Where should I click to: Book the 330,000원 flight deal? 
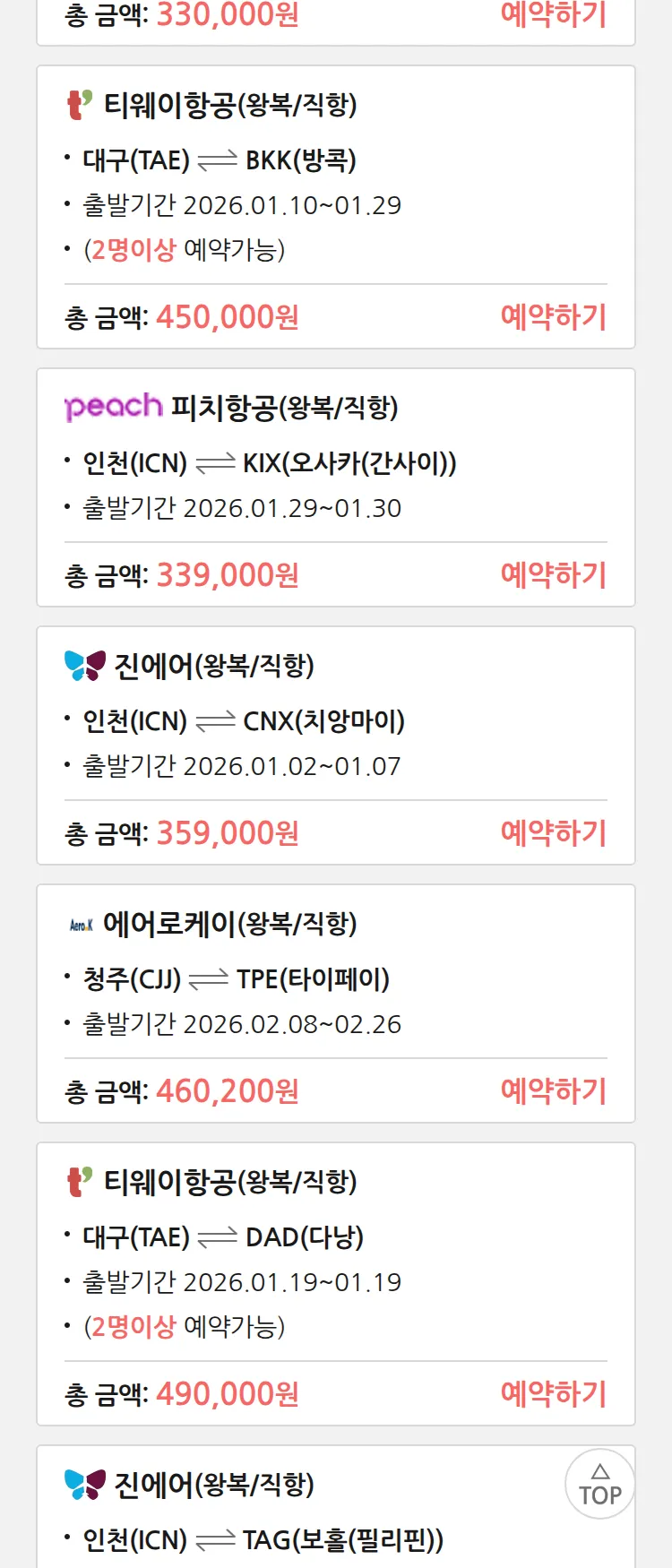coord(553,14)
